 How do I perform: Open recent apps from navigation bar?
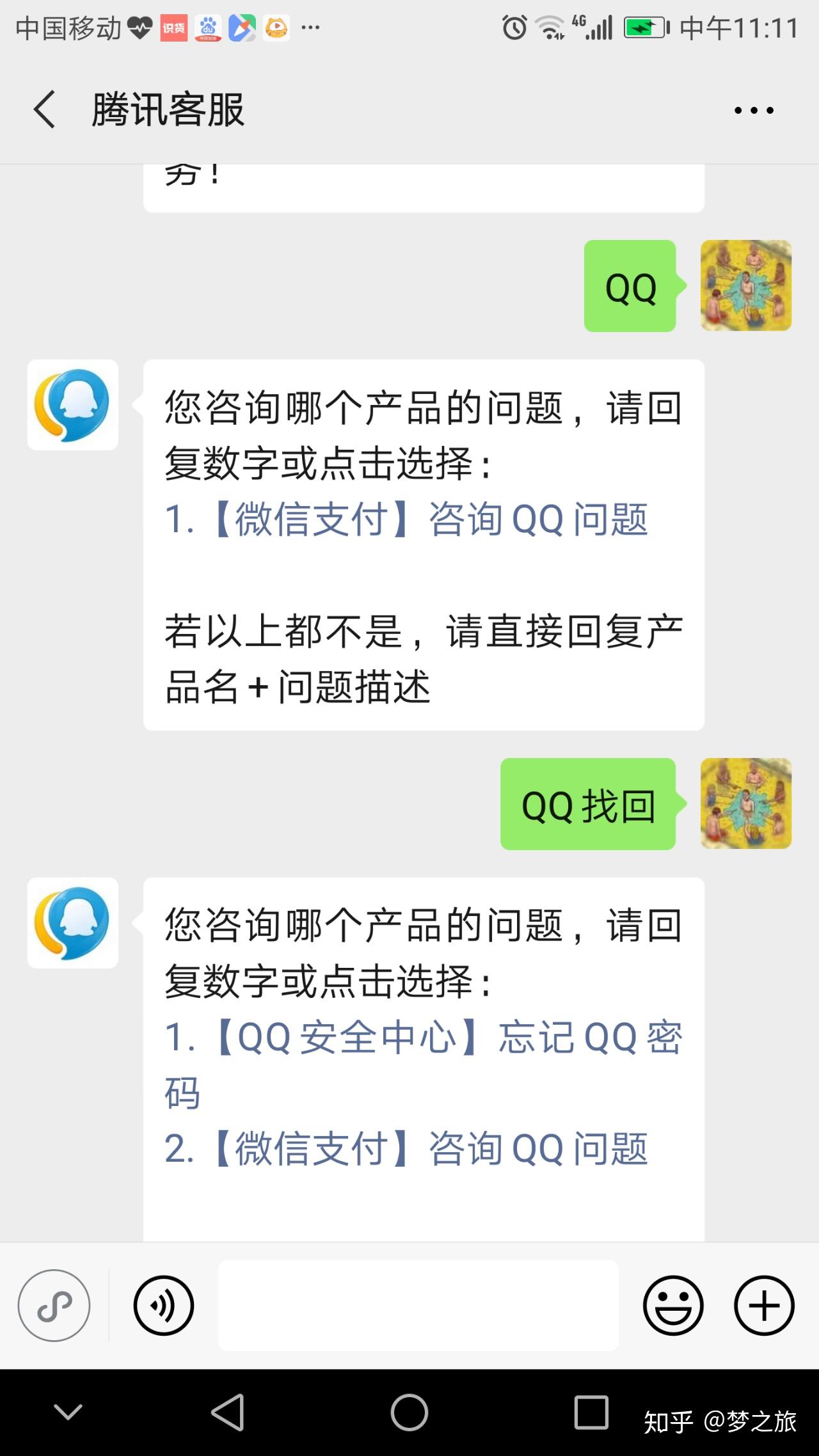(x=591, y=1412)
